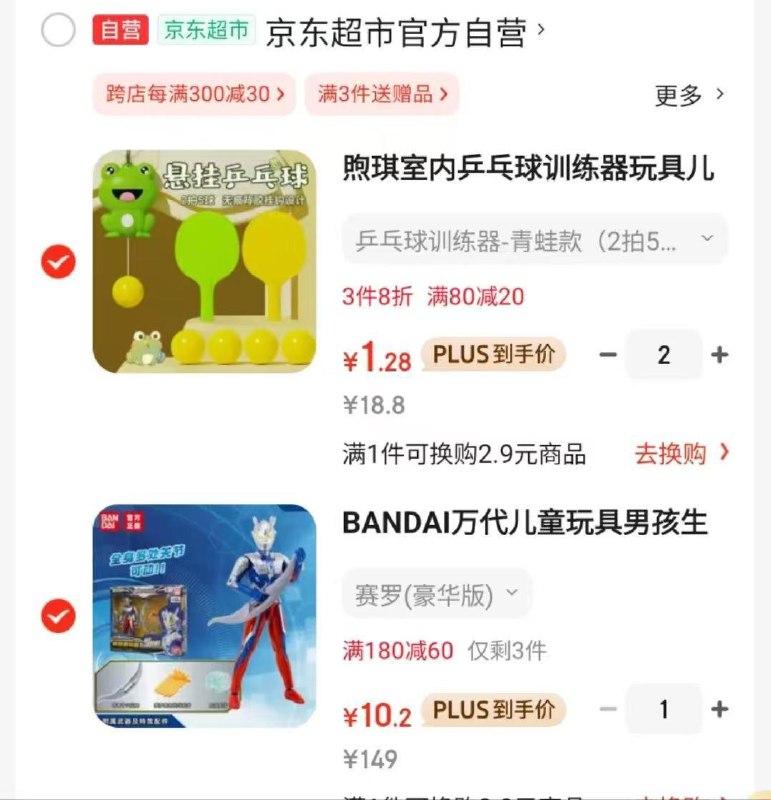Edit the BANDAI万代 quantity field showing 1
This screenshot has width=771, height=800.
(664, 710)
